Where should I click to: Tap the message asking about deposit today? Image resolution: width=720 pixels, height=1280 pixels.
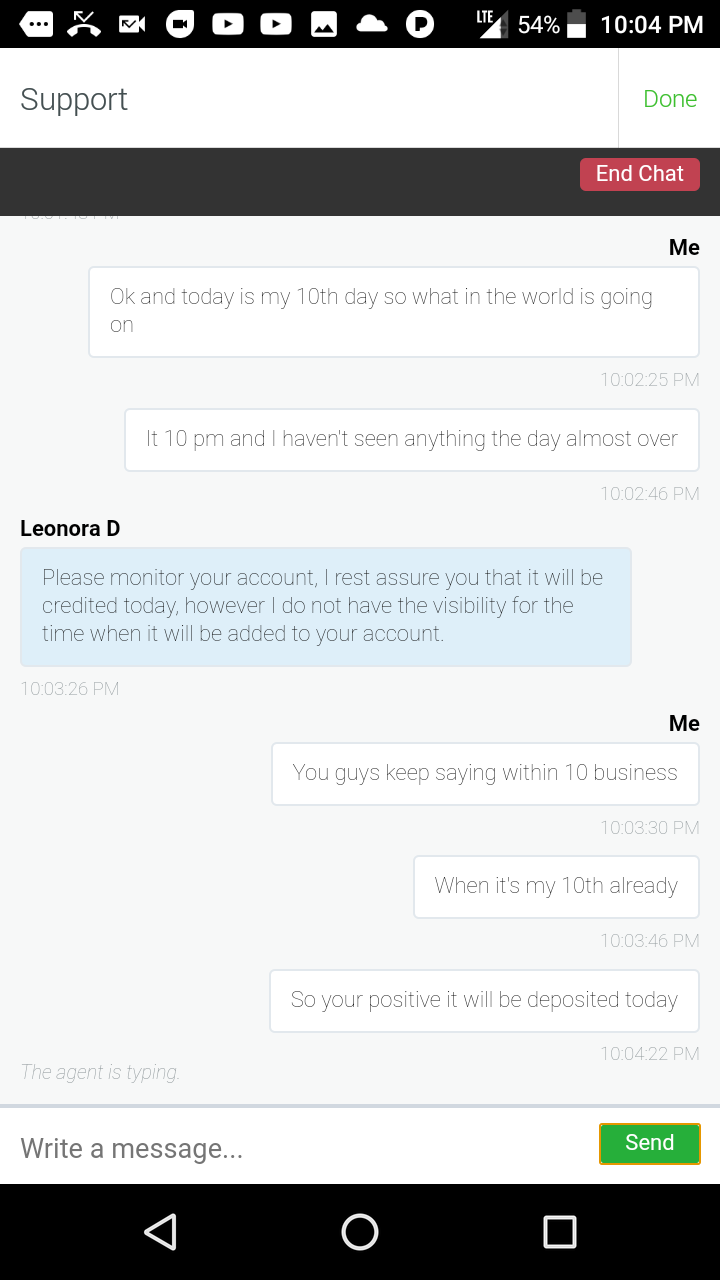pos(484,1000)
